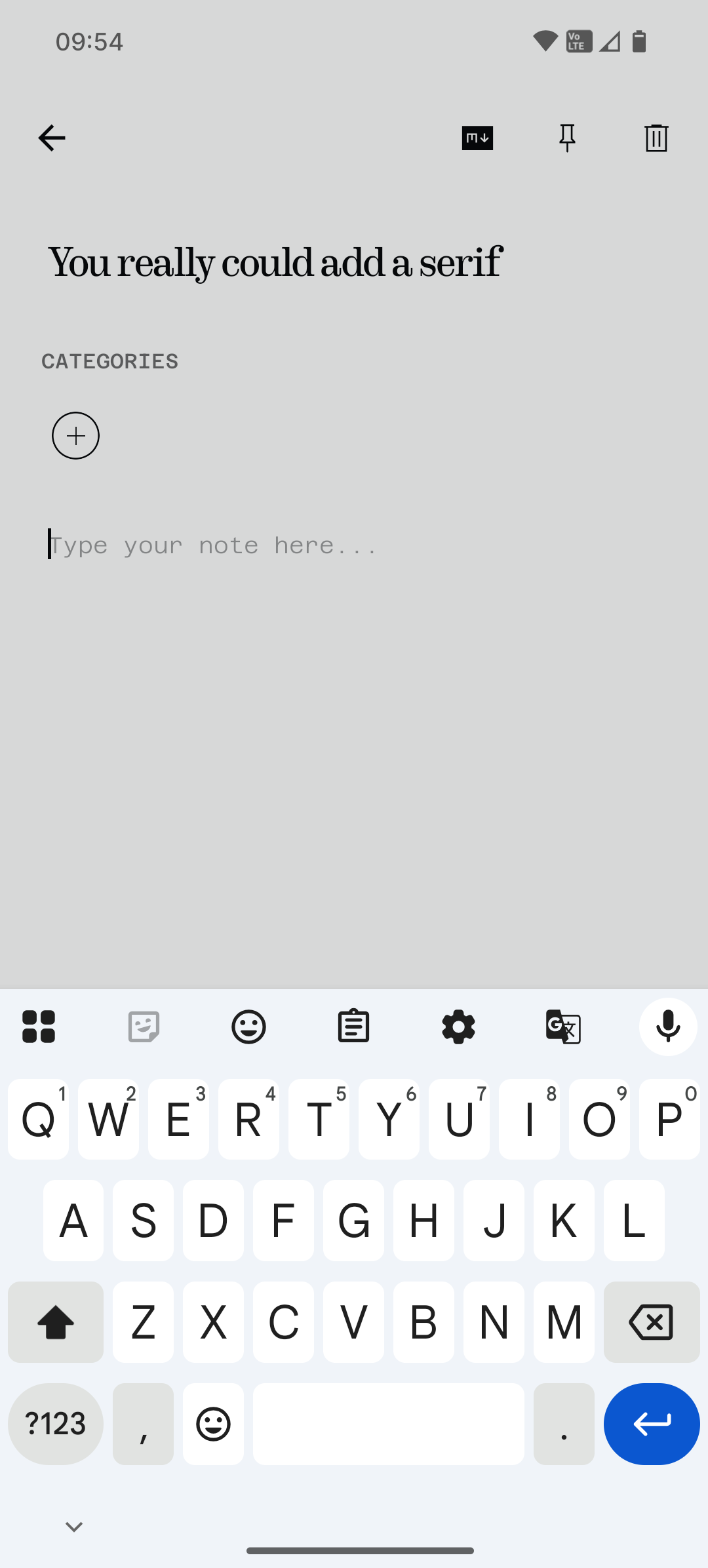
Task: Go back with the arrow icon
Action: pos(52,138)
